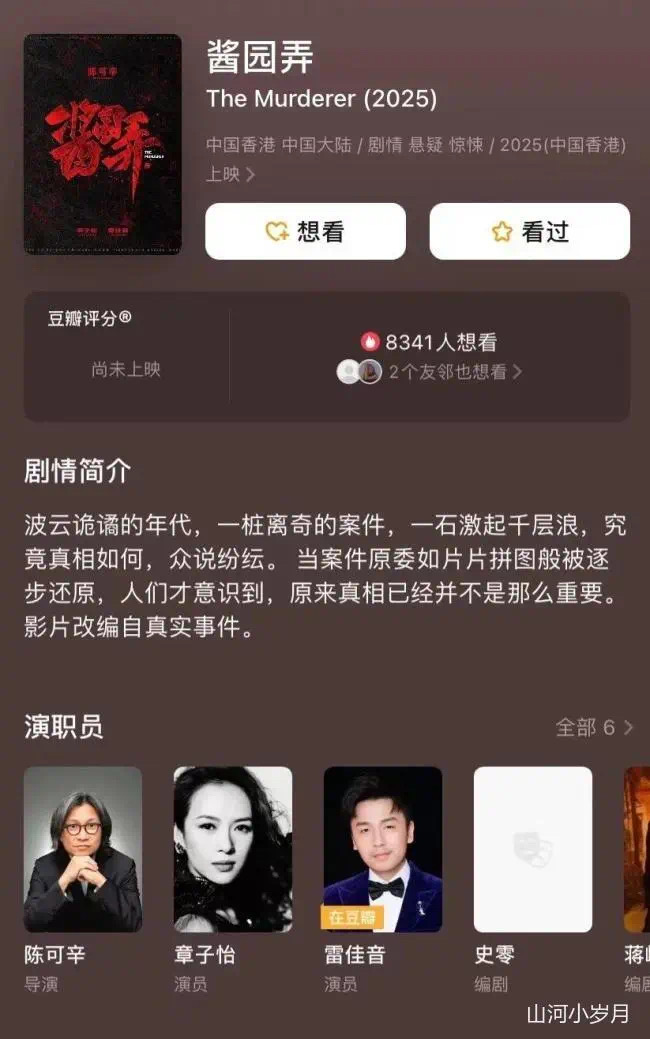Open actress 章子怡's profile
650x1039 pixels.
tap(233, 849)
